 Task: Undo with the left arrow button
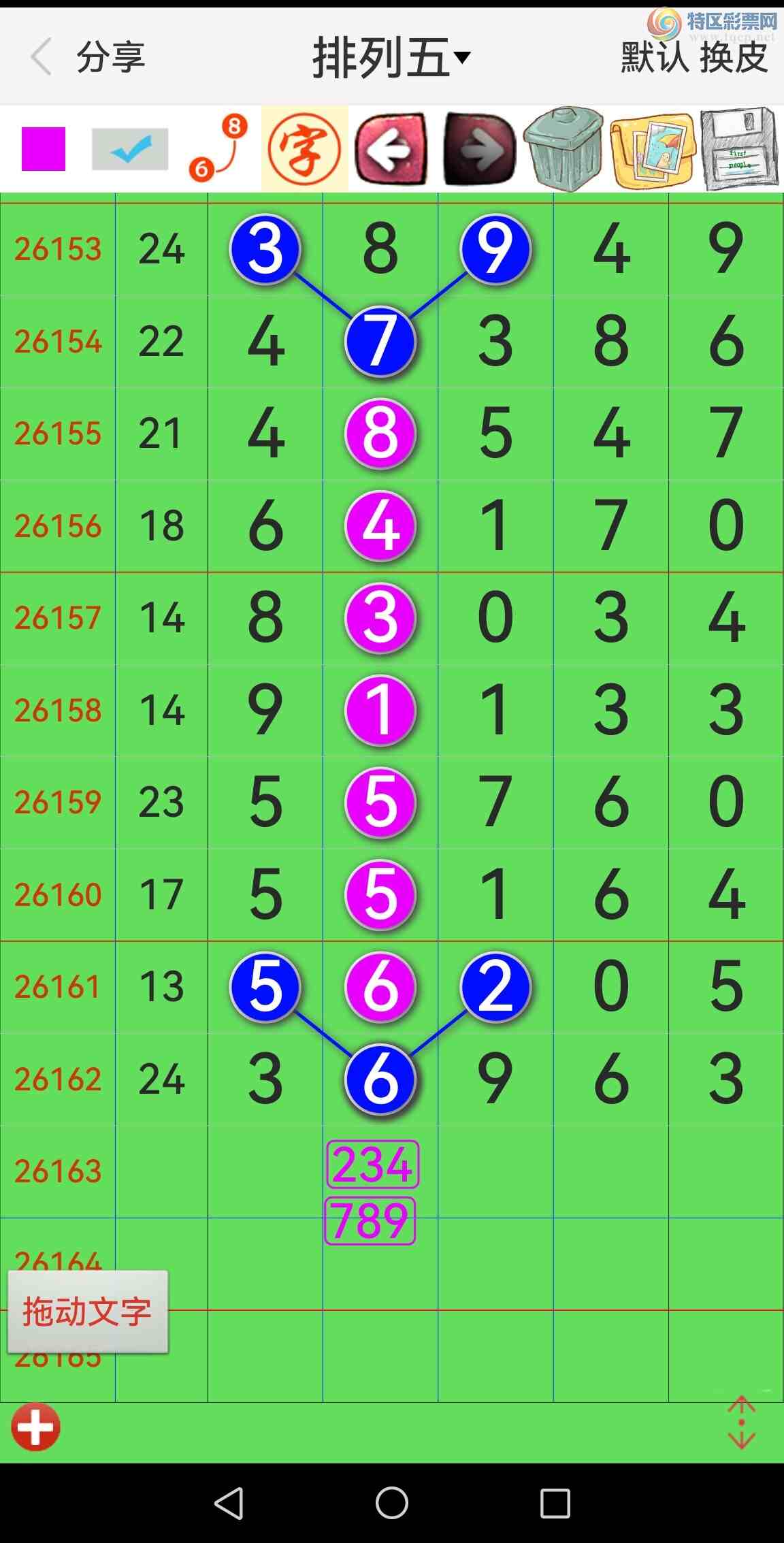pyautogui.click(x=391, y=149)
